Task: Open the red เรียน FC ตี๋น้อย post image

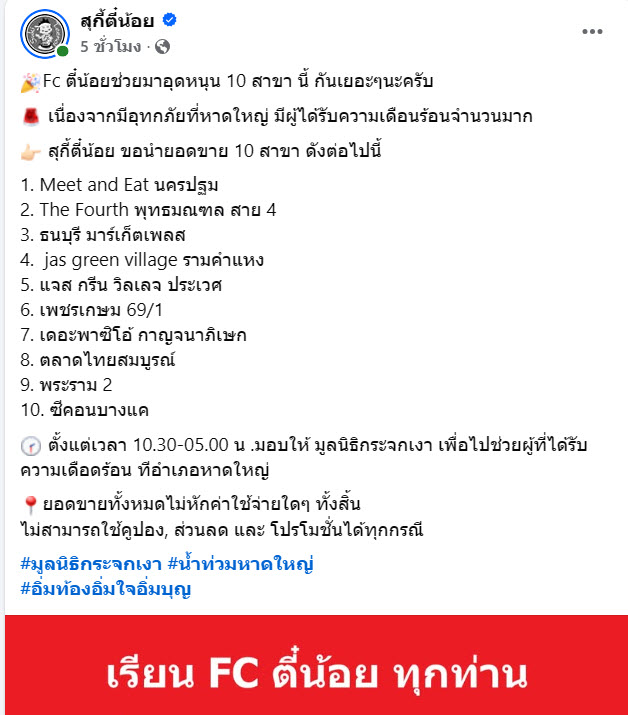Action: (314, 667)
